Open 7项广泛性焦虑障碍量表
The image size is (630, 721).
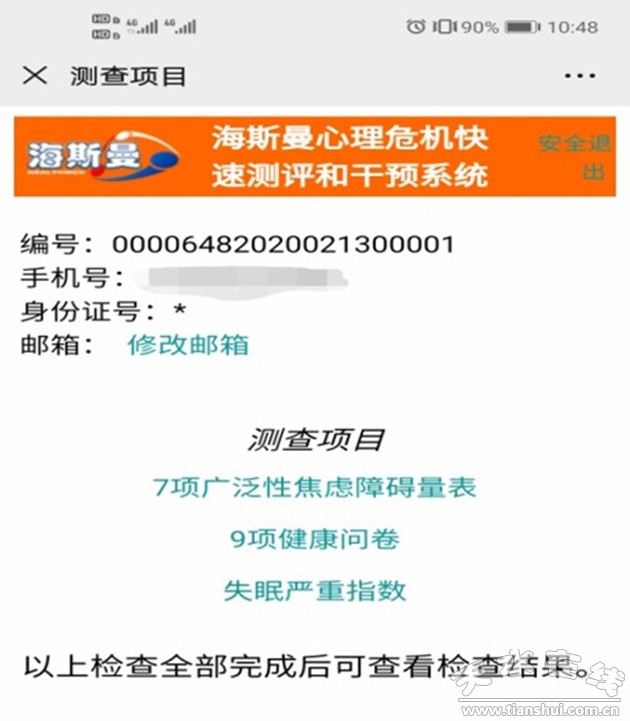pos(314,488)
